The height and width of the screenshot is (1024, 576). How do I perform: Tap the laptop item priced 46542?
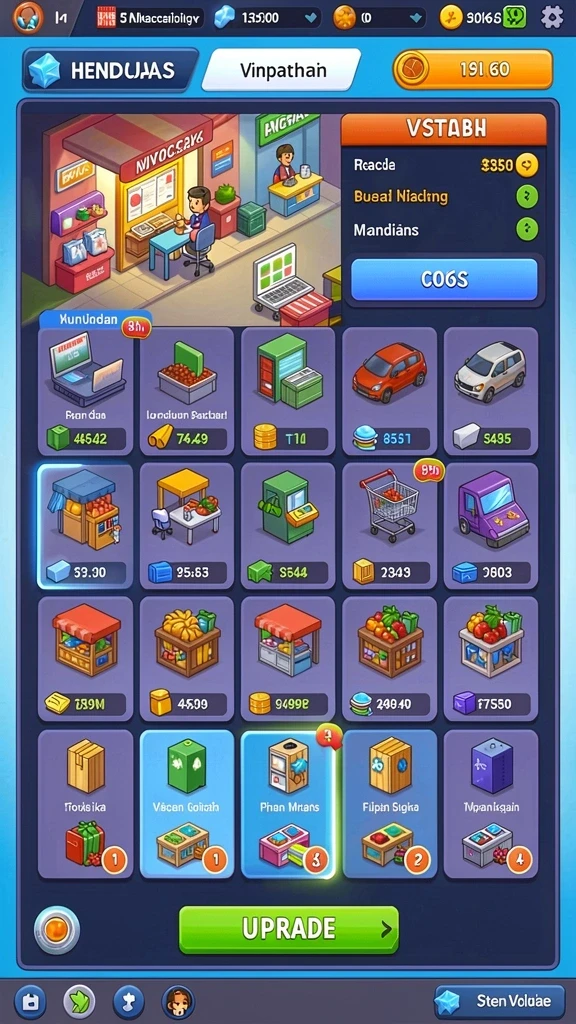coord(86,391)
